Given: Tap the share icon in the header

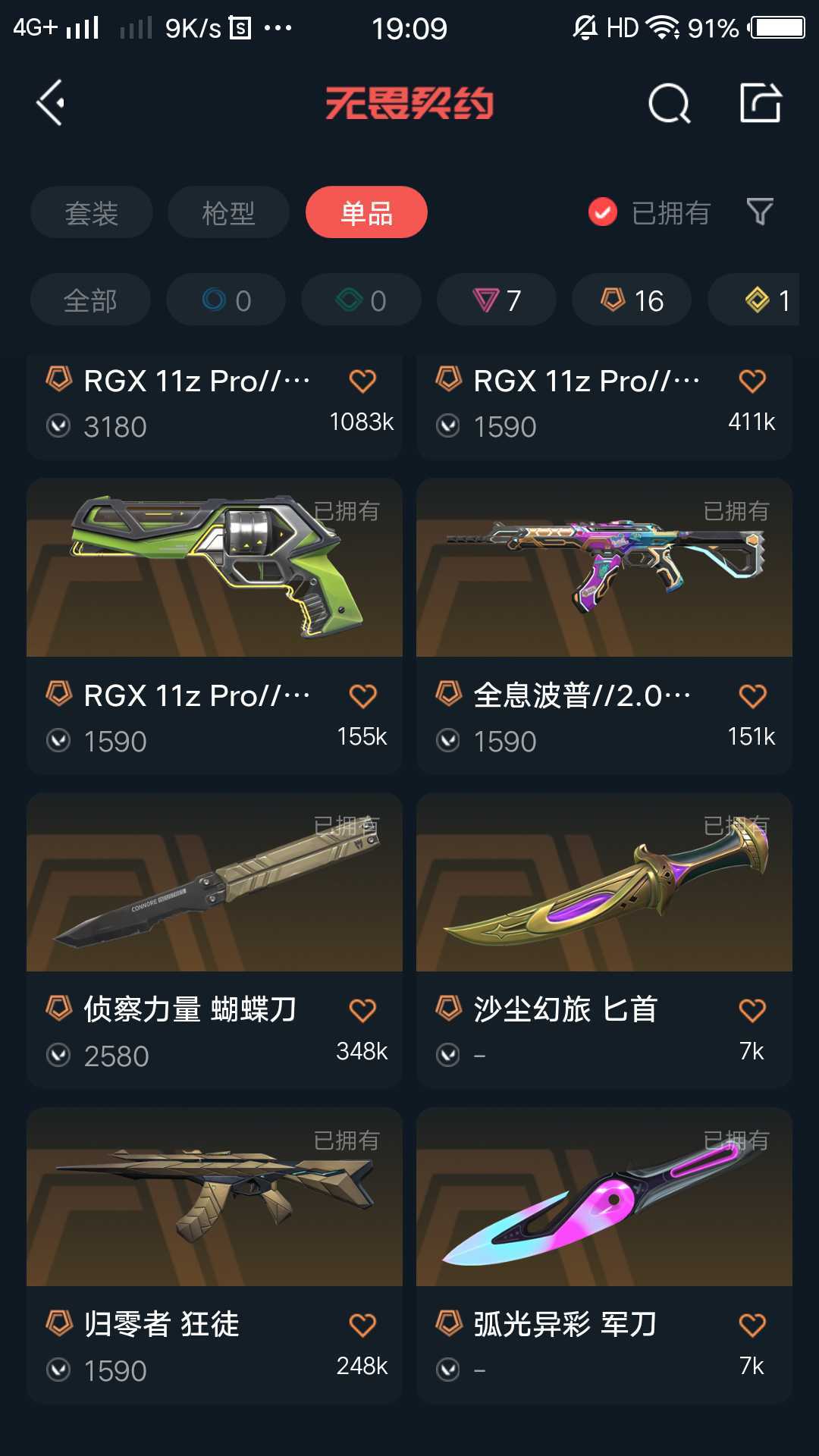Looking at the screenshot, I should (760, 103).
